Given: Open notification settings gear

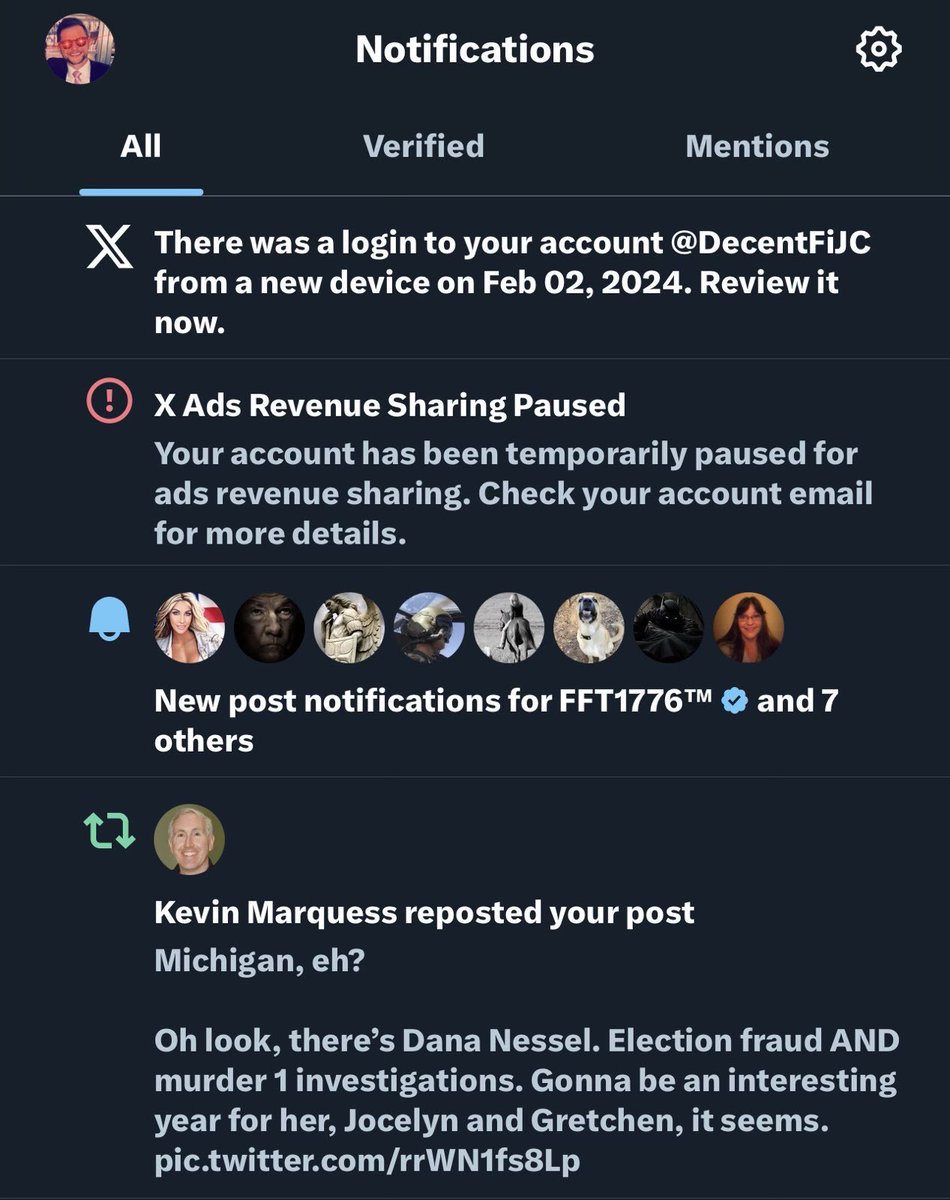Looking at the screenshot, I should point(879,49).
